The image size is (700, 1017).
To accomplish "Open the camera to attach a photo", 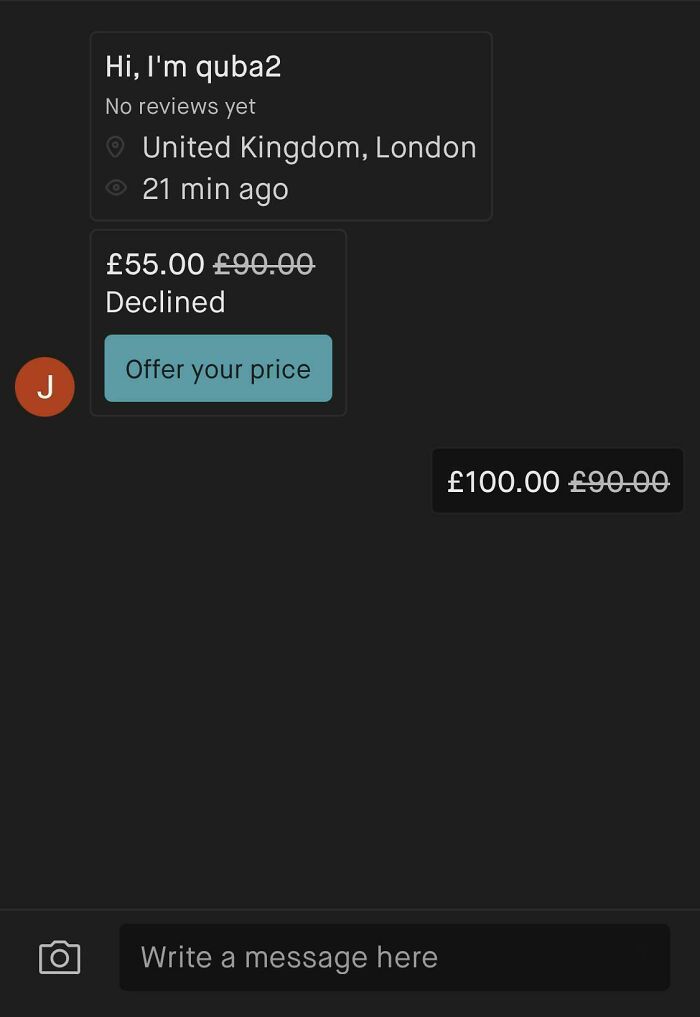I will click(59, 957).
